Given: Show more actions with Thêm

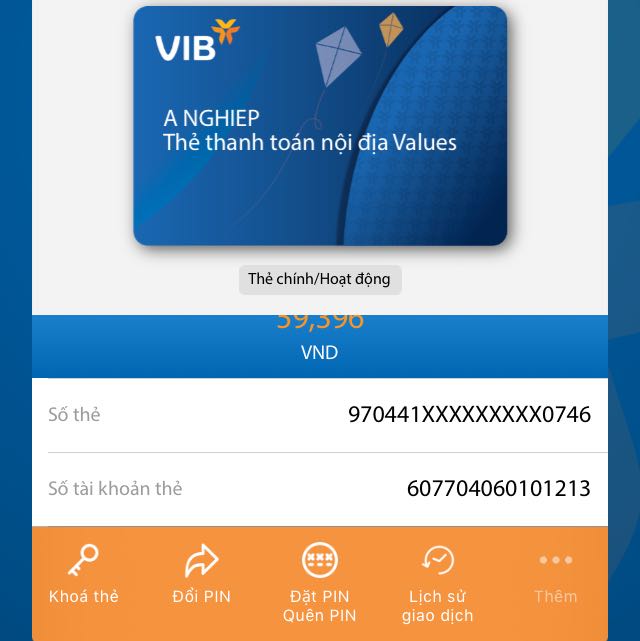Looking at the screenshot, I should 555,575.
